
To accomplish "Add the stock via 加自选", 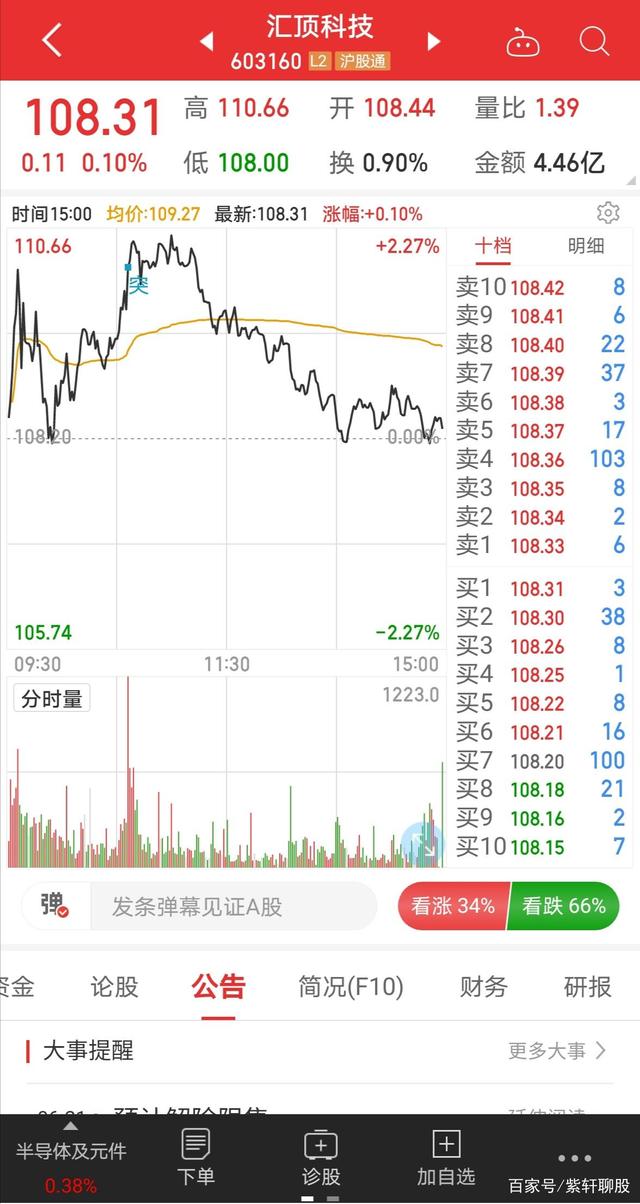I will tap(446, 1157).
